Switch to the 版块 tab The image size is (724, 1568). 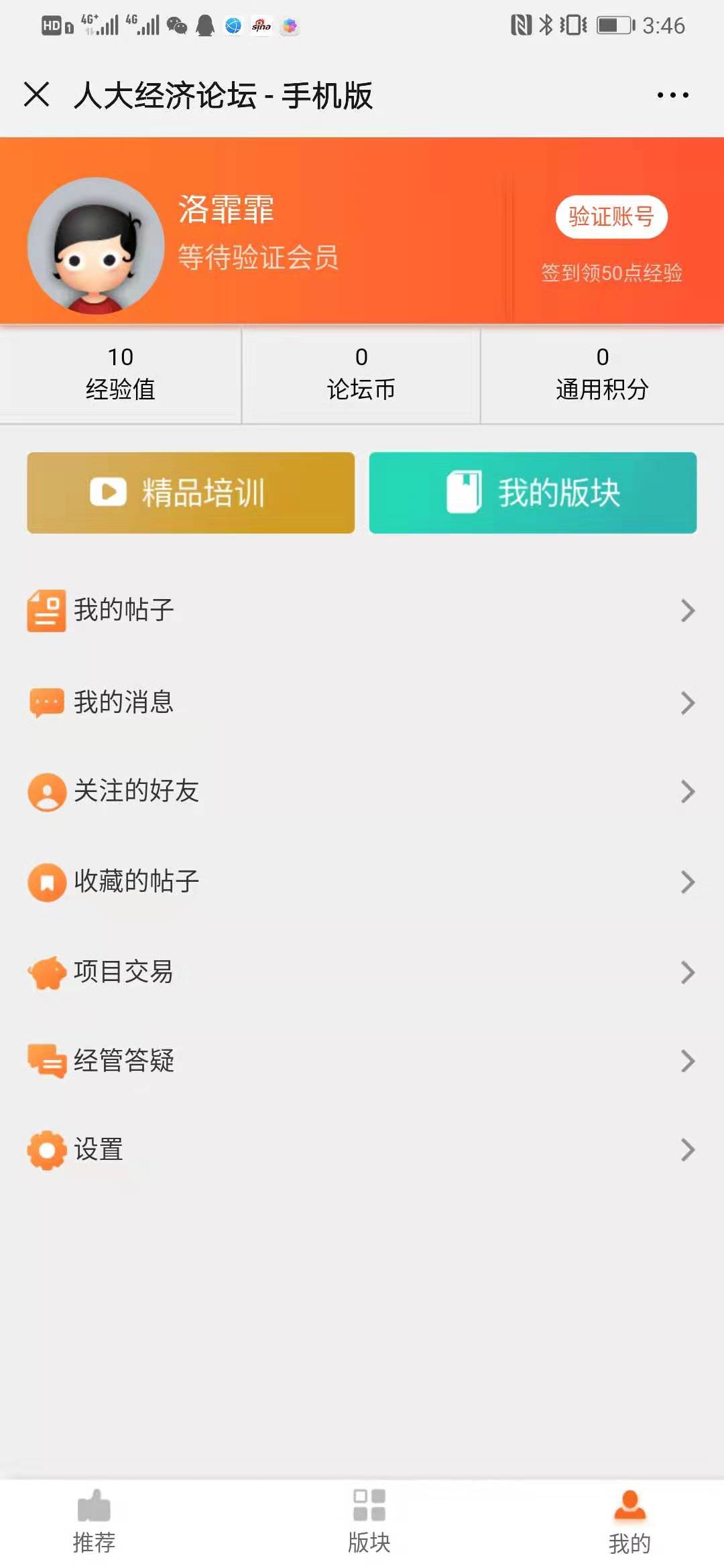click(x=369, y=1522)
